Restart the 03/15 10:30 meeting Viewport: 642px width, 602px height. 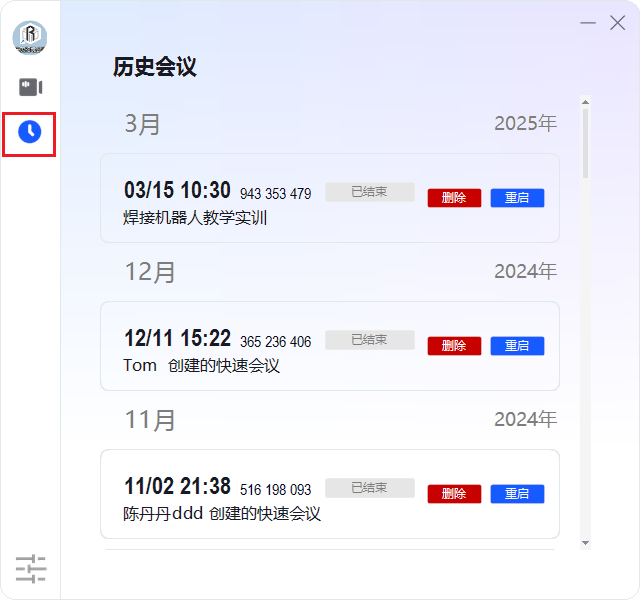coord(517,198)
